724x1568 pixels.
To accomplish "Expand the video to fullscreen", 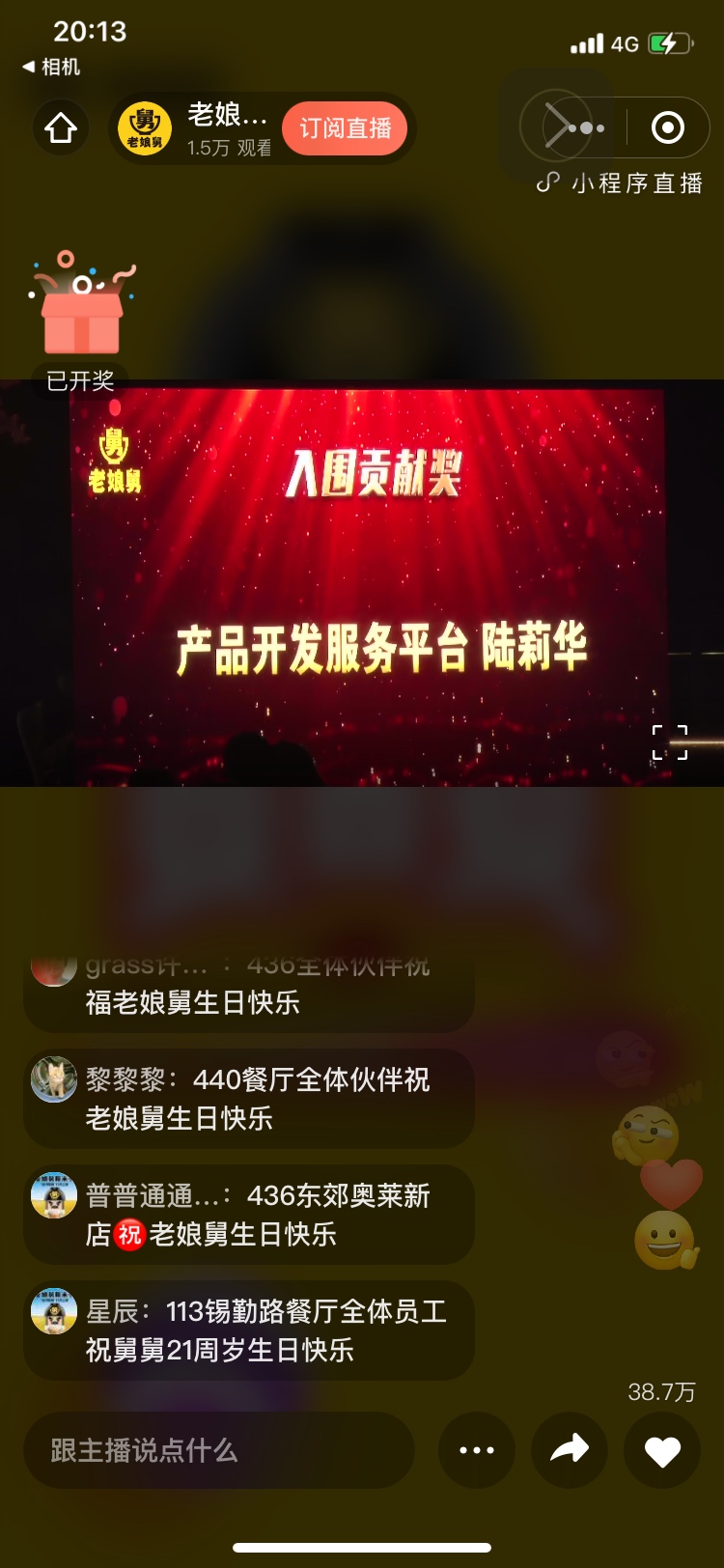I will pyautogui.click(x=670, y=742).
